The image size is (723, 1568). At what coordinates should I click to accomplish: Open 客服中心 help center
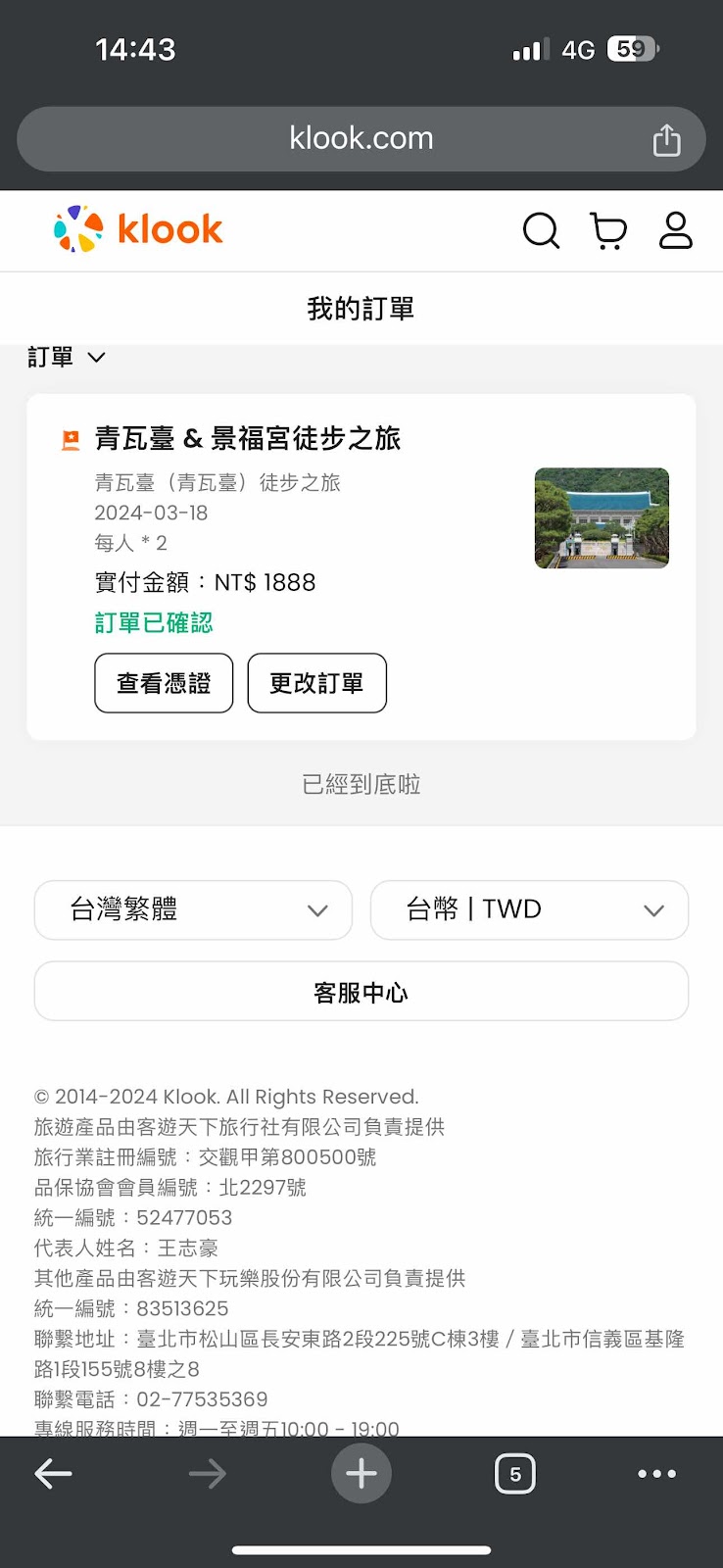[361, 992]
